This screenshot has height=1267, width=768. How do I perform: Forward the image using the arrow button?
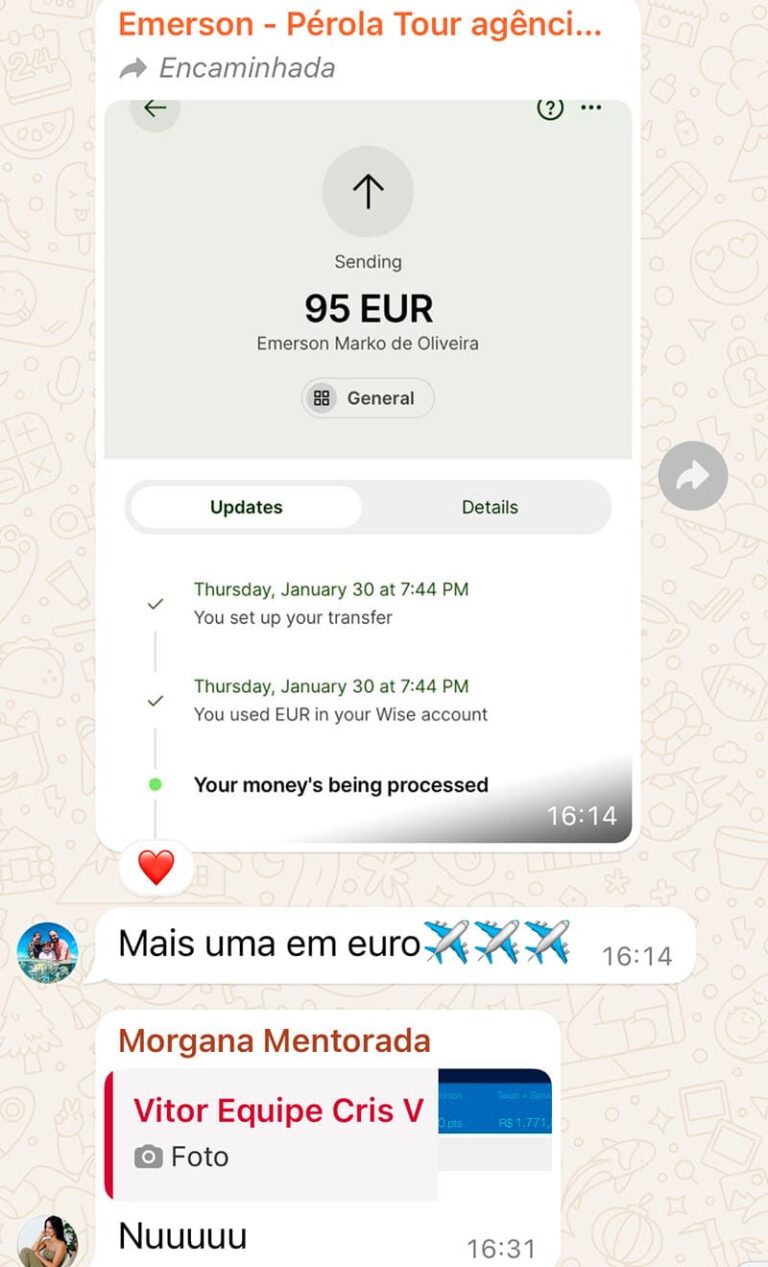(692, 476)
